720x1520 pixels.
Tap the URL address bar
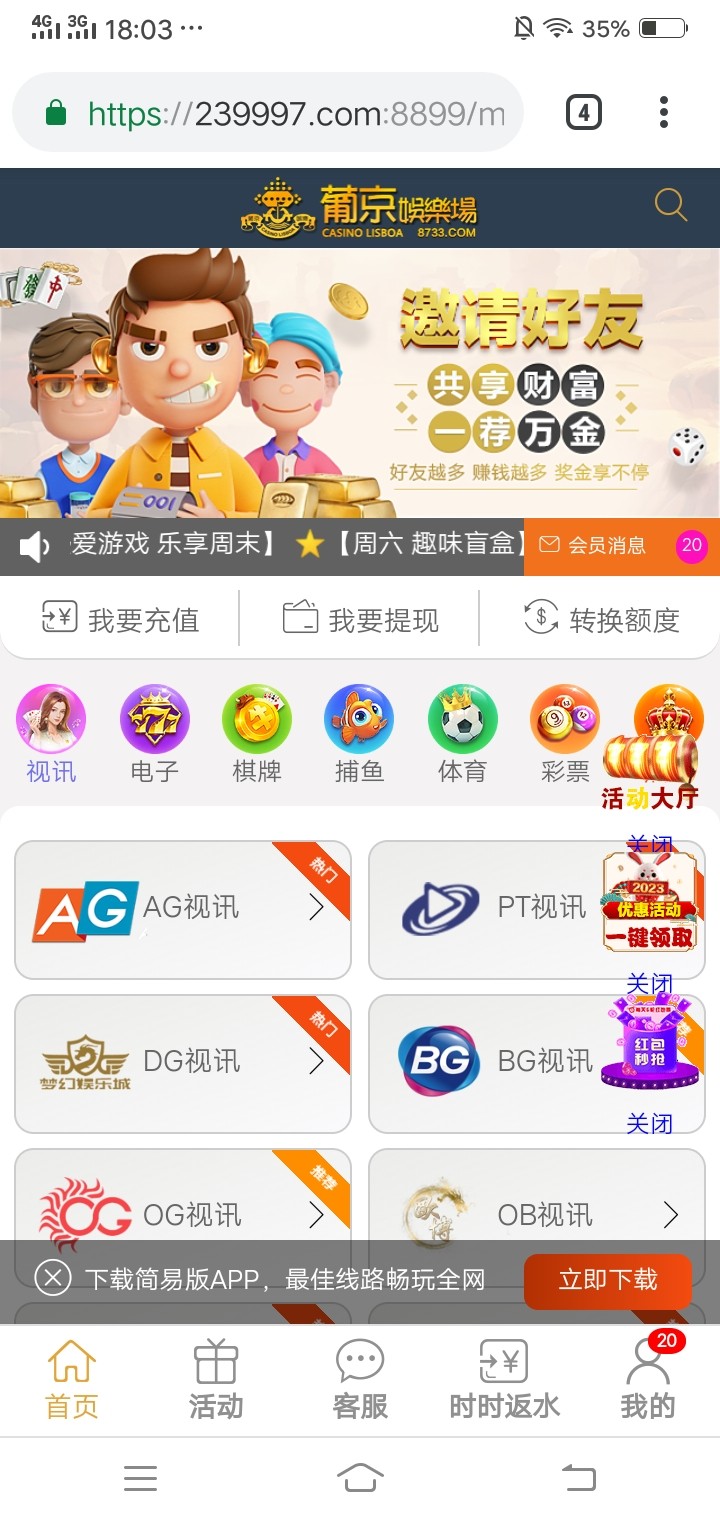point(295,113)
